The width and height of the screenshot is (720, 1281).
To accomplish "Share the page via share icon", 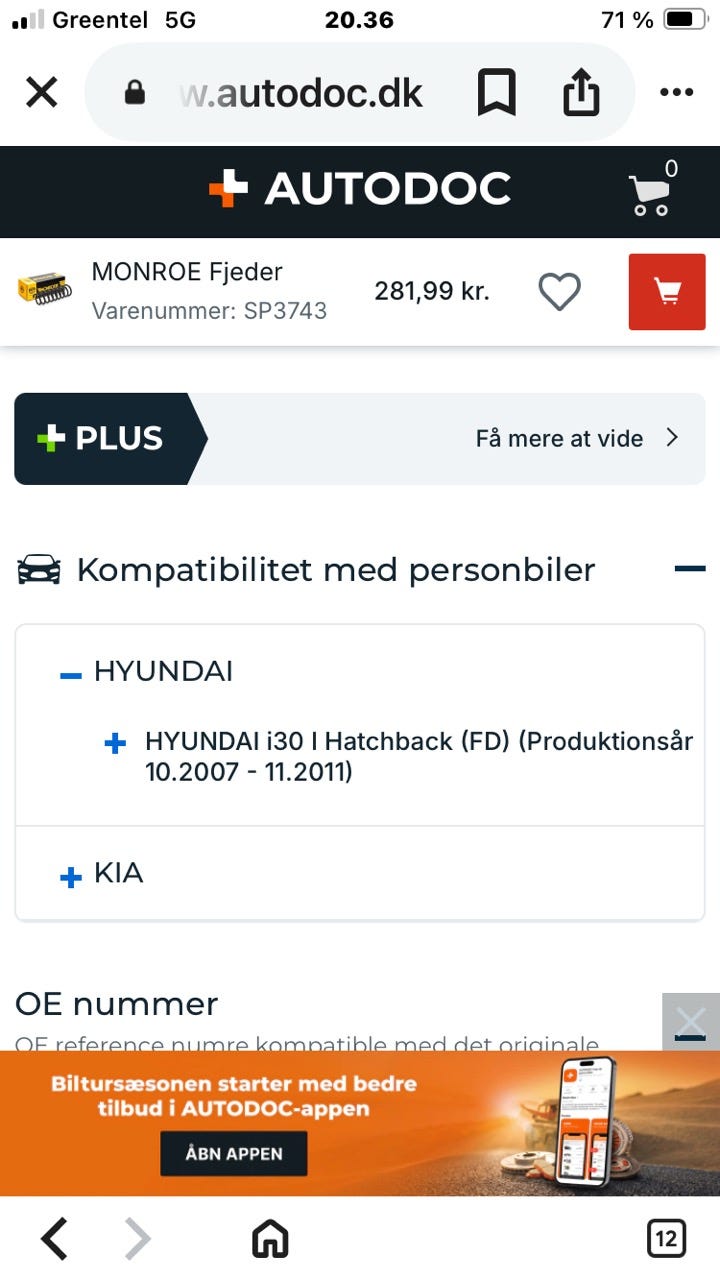I will coord(581,93).
